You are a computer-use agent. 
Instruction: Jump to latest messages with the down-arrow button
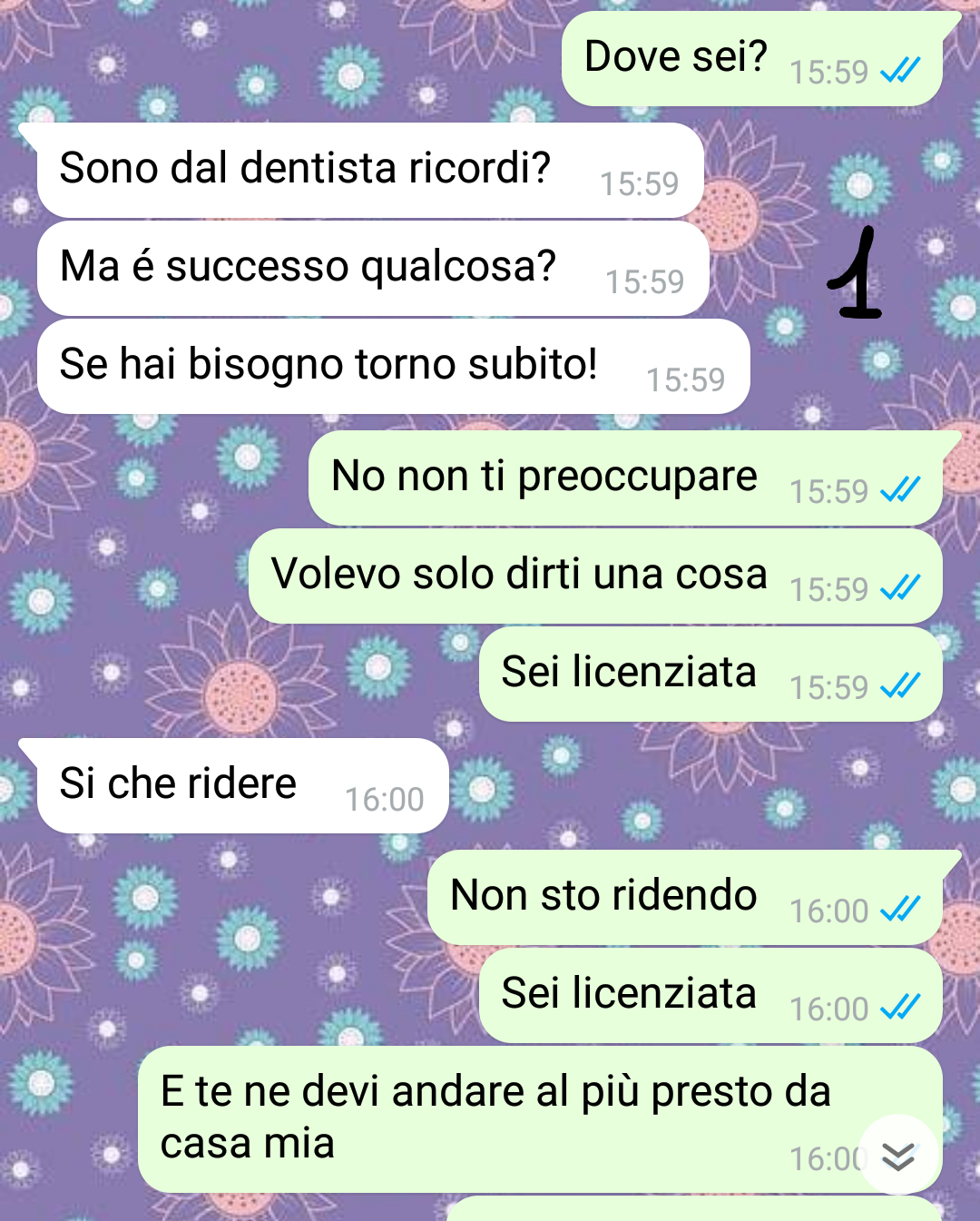(898, 1156)
